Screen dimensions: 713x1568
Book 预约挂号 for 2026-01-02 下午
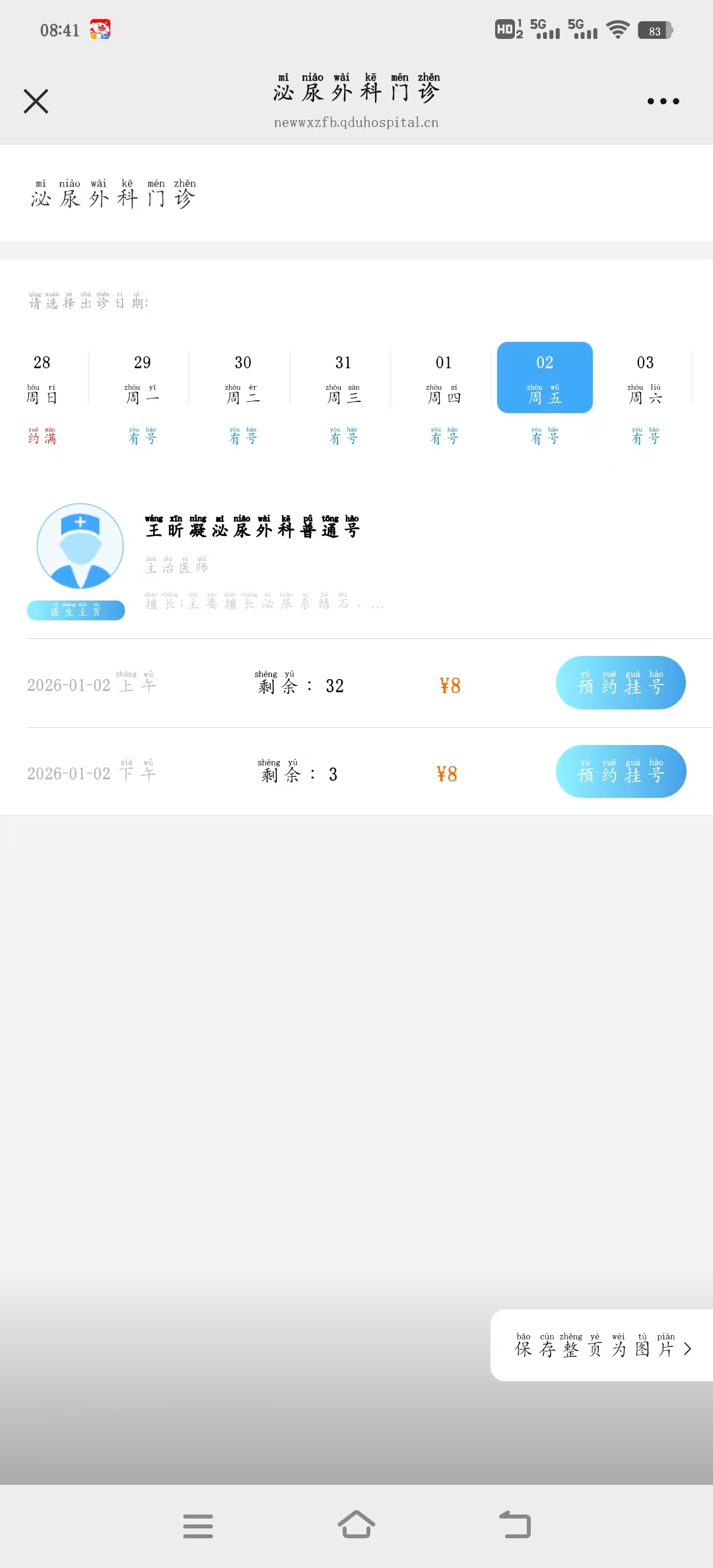point(621,771)
